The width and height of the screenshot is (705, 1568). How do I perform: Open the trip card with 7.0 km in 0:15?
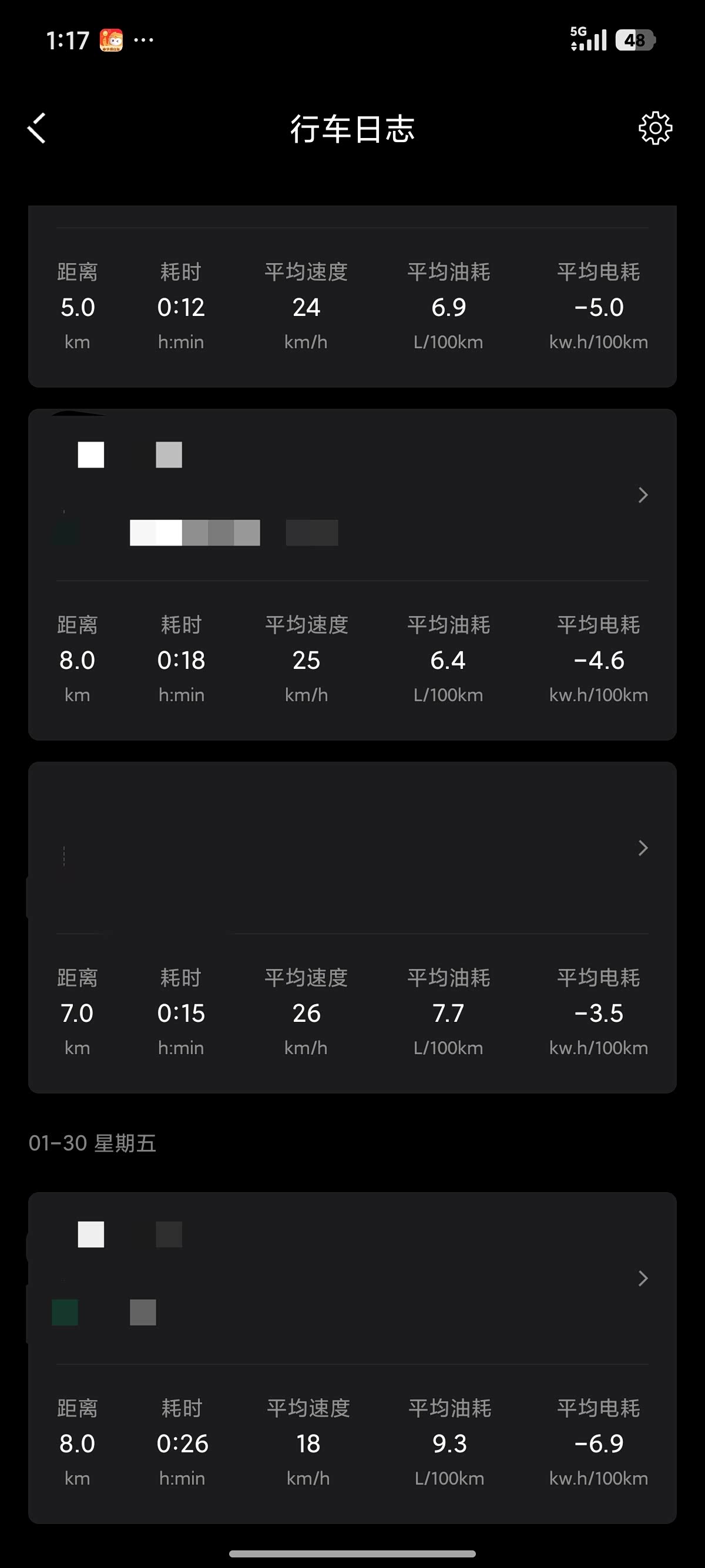point(352,927)
